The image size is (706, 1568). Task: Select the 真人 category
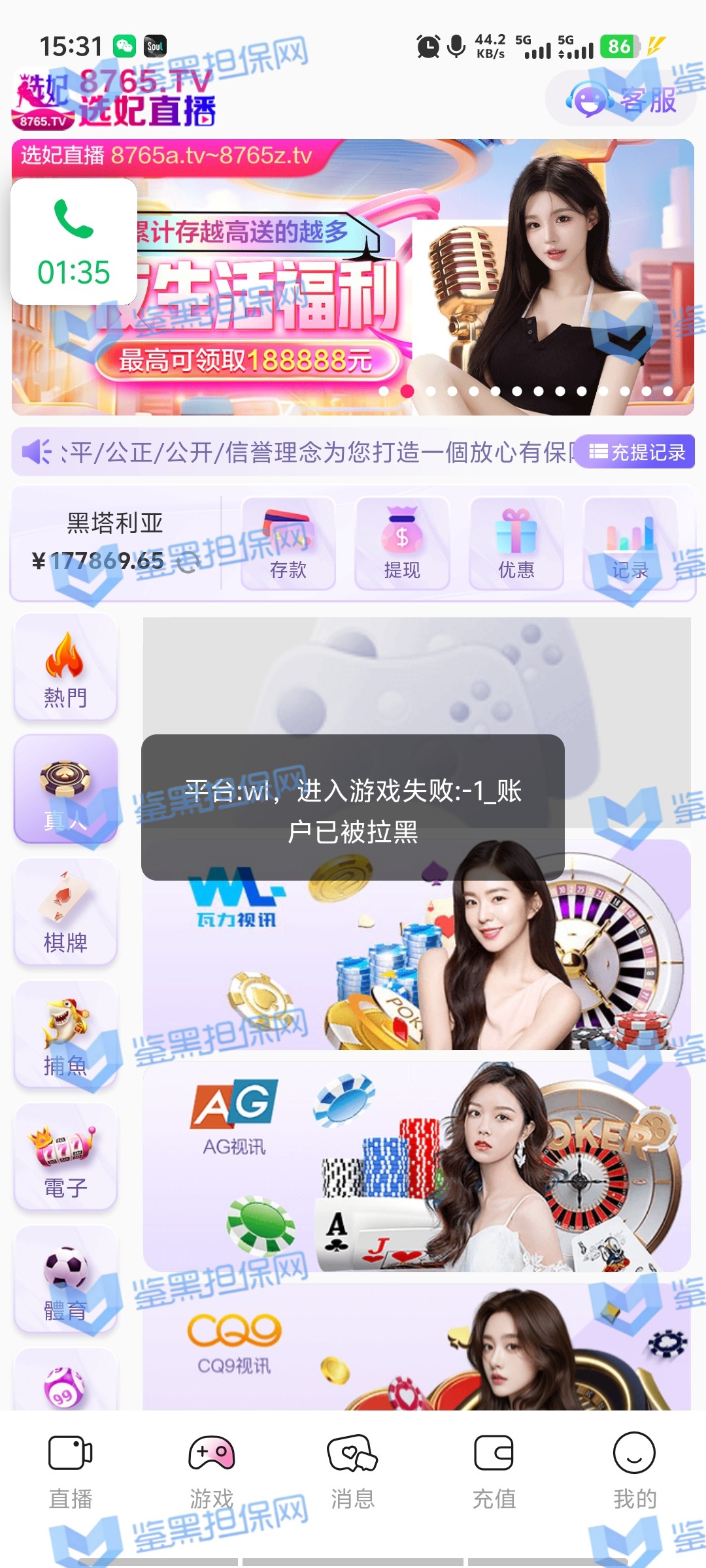65,789
